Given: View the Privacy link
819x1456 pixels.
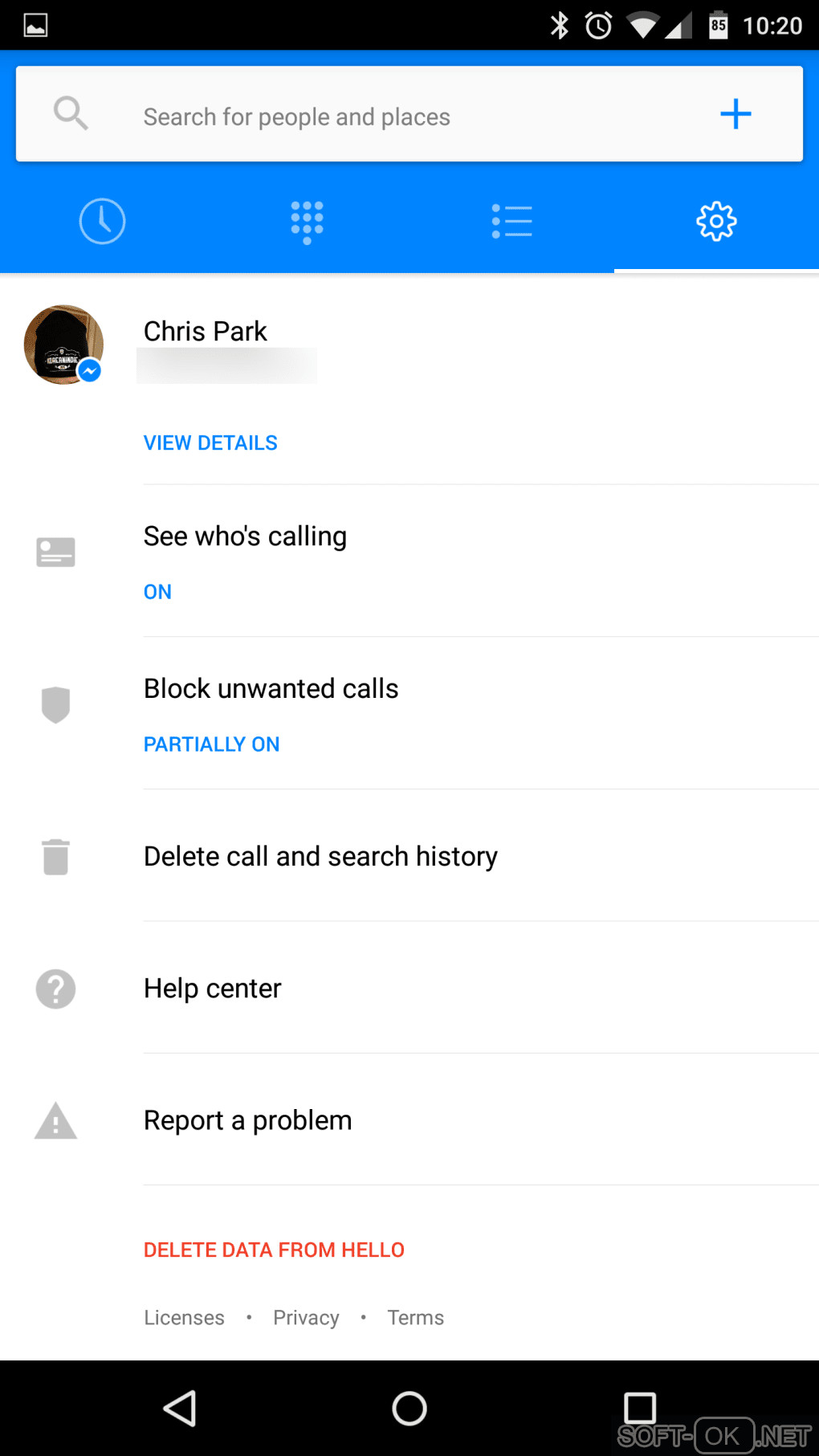Looking at the screenshot, I should (306, 1317).
